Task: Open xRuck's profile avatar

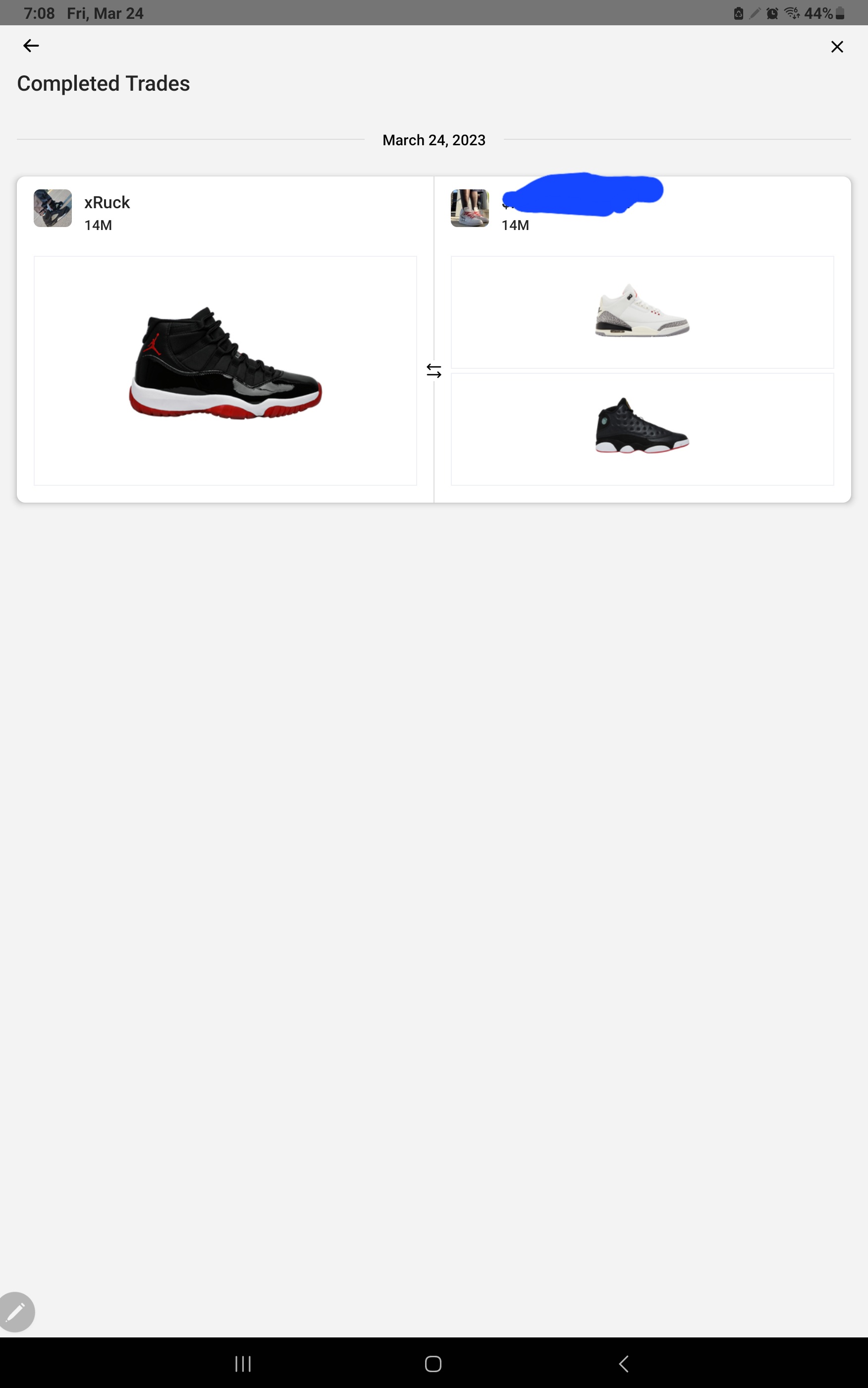Action: click(x=53, y=209)
